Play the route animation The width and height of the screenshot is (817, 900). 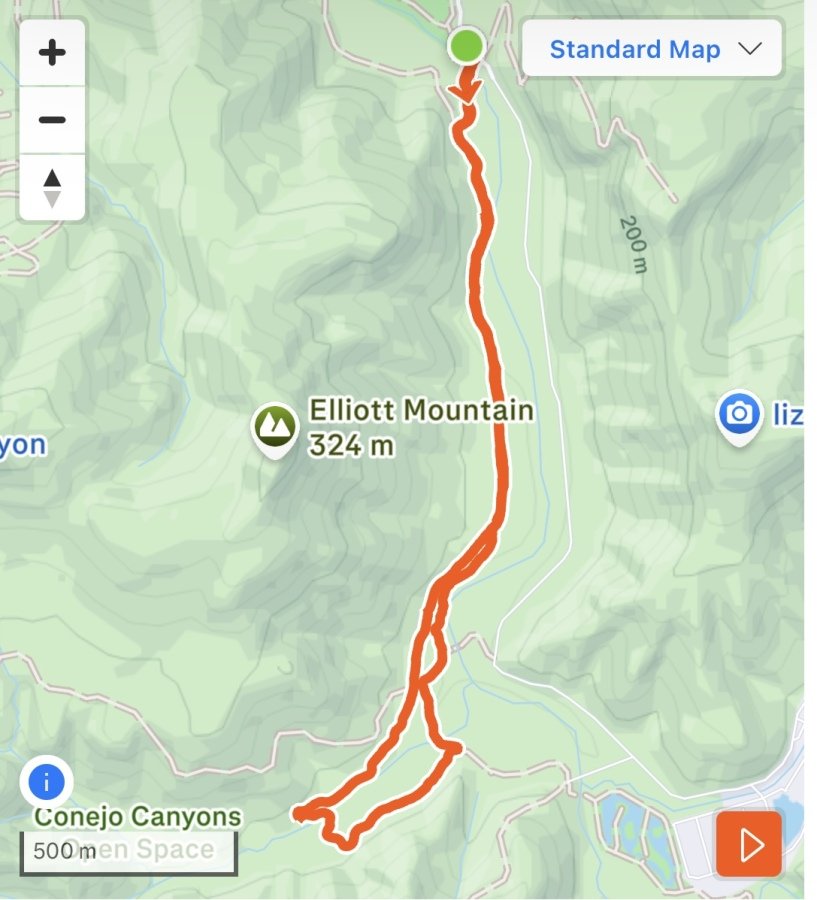748,845
